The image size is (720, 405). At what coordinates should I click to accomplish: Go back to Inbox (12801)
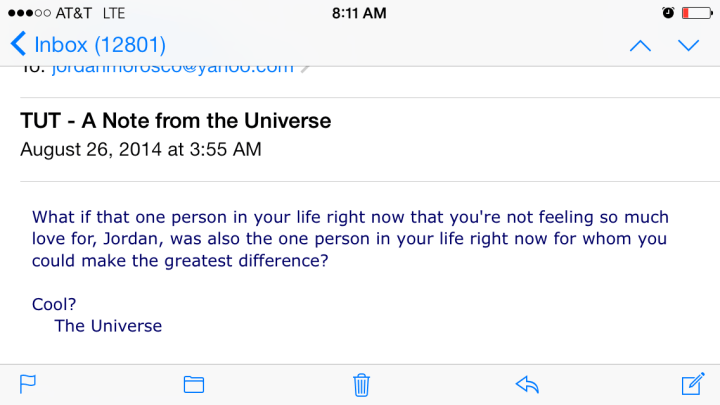pyautogui.click(x=88, y=45)
